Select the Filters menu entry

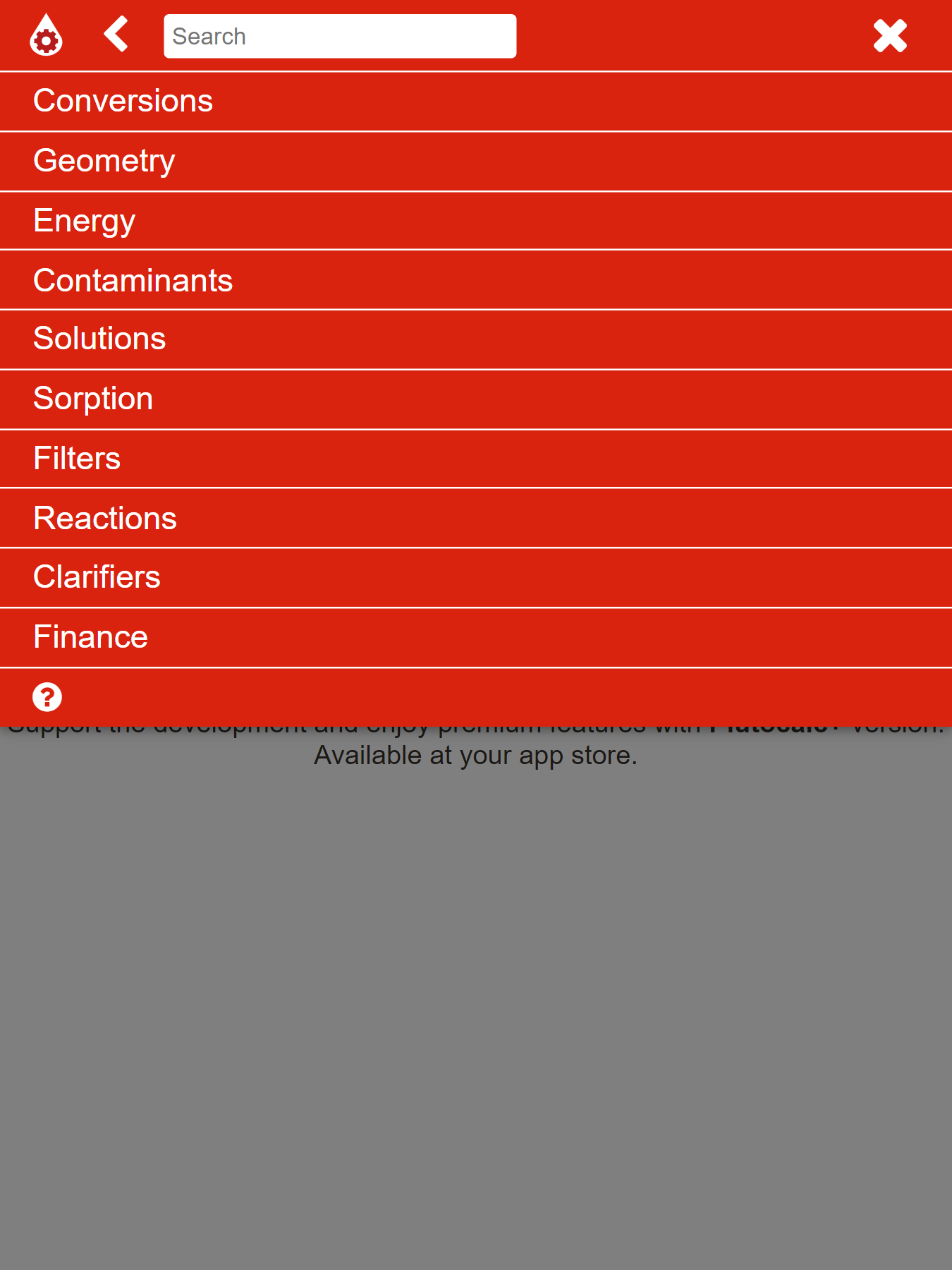tap(476, 459)
